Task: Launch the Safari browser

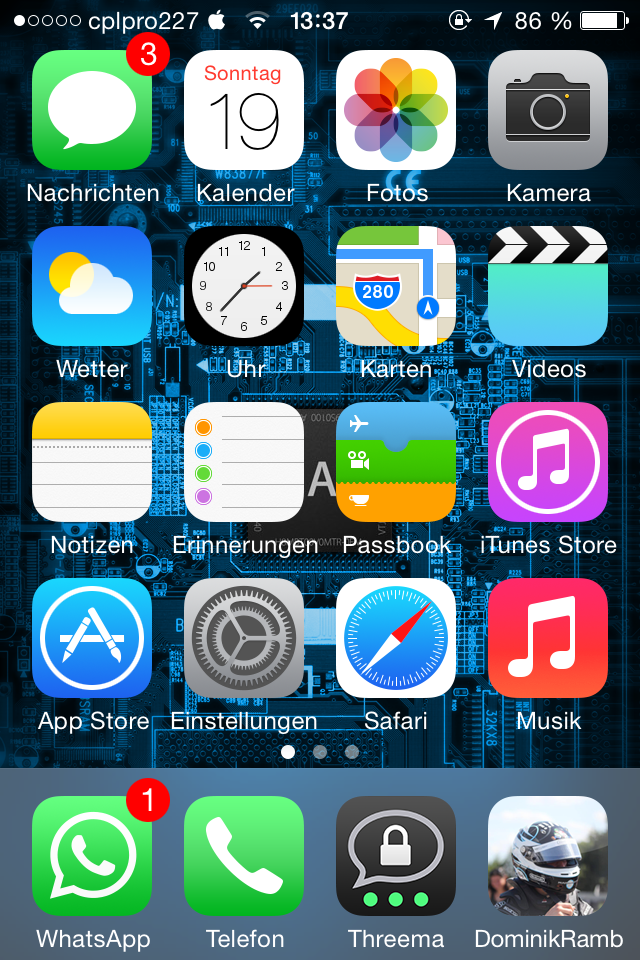Action: [x=396, y=638]
